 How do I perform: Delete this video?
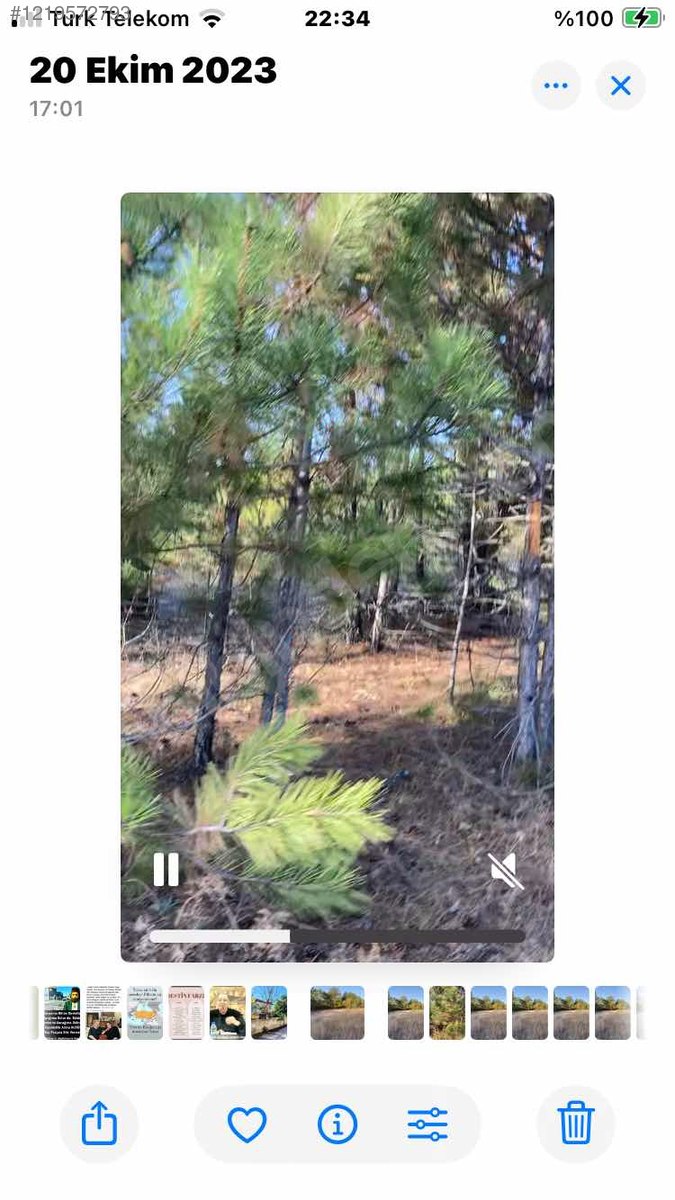(x=576, y=1124)
